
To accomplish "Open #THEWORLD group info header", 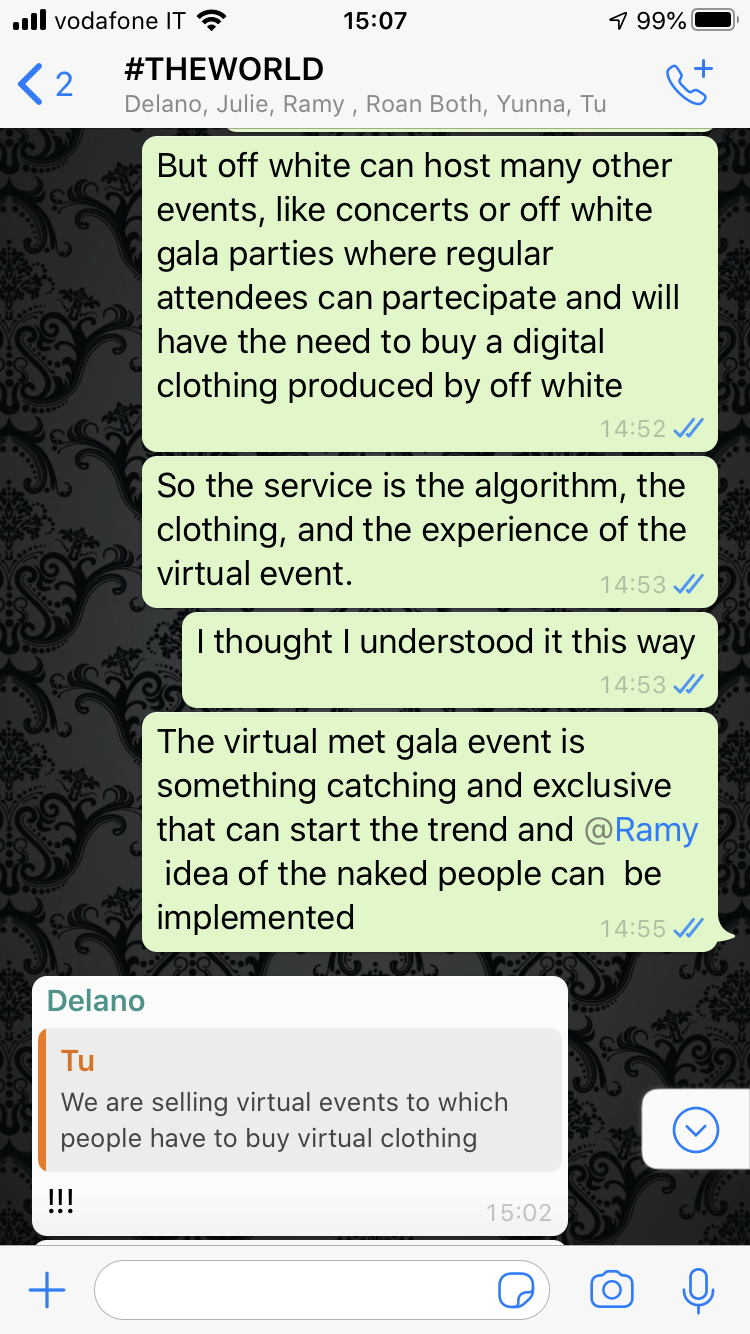I will pos(365,85).
